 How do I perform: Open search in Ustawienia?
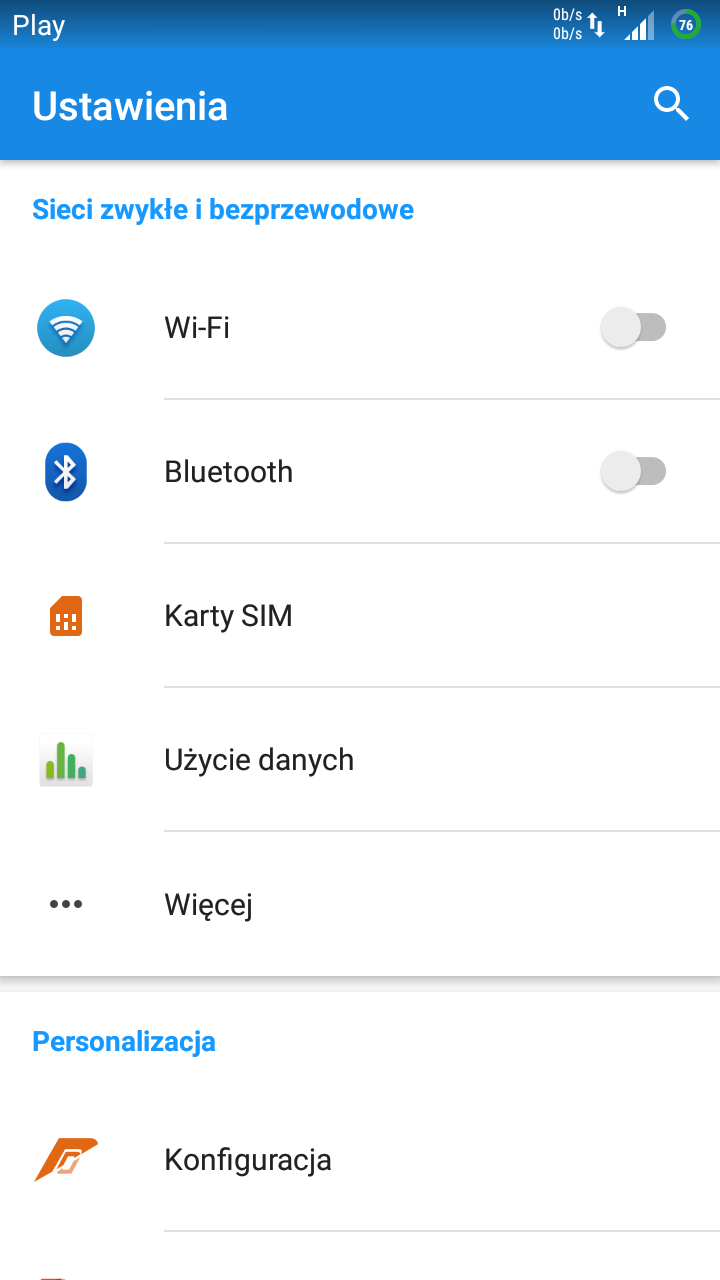tap(671, 104)
